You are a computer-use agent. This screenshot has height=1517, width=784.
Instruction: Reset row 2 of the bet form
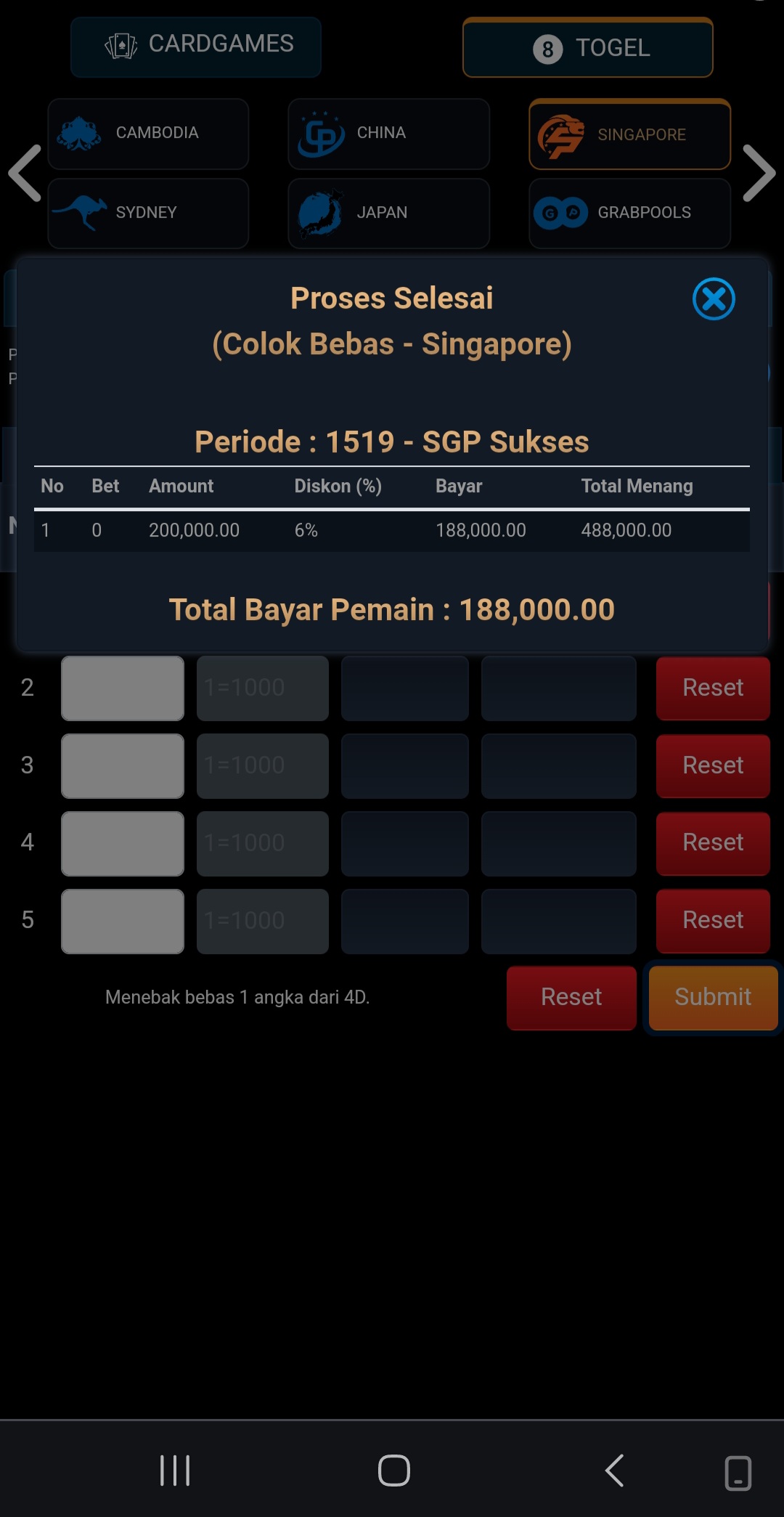point(713,688)
